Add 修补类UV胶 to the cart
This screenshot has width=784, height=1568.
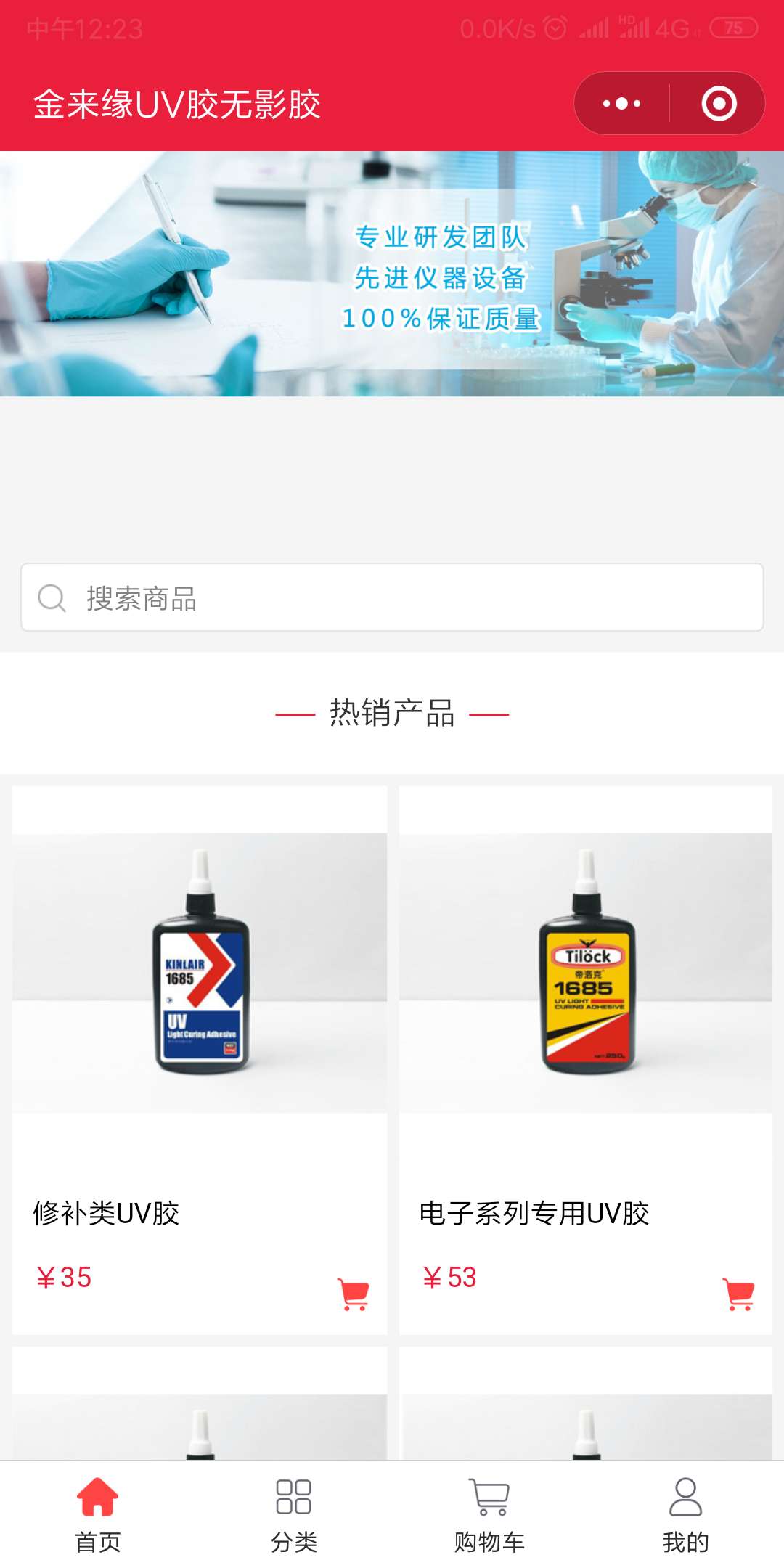[354, 1294]
